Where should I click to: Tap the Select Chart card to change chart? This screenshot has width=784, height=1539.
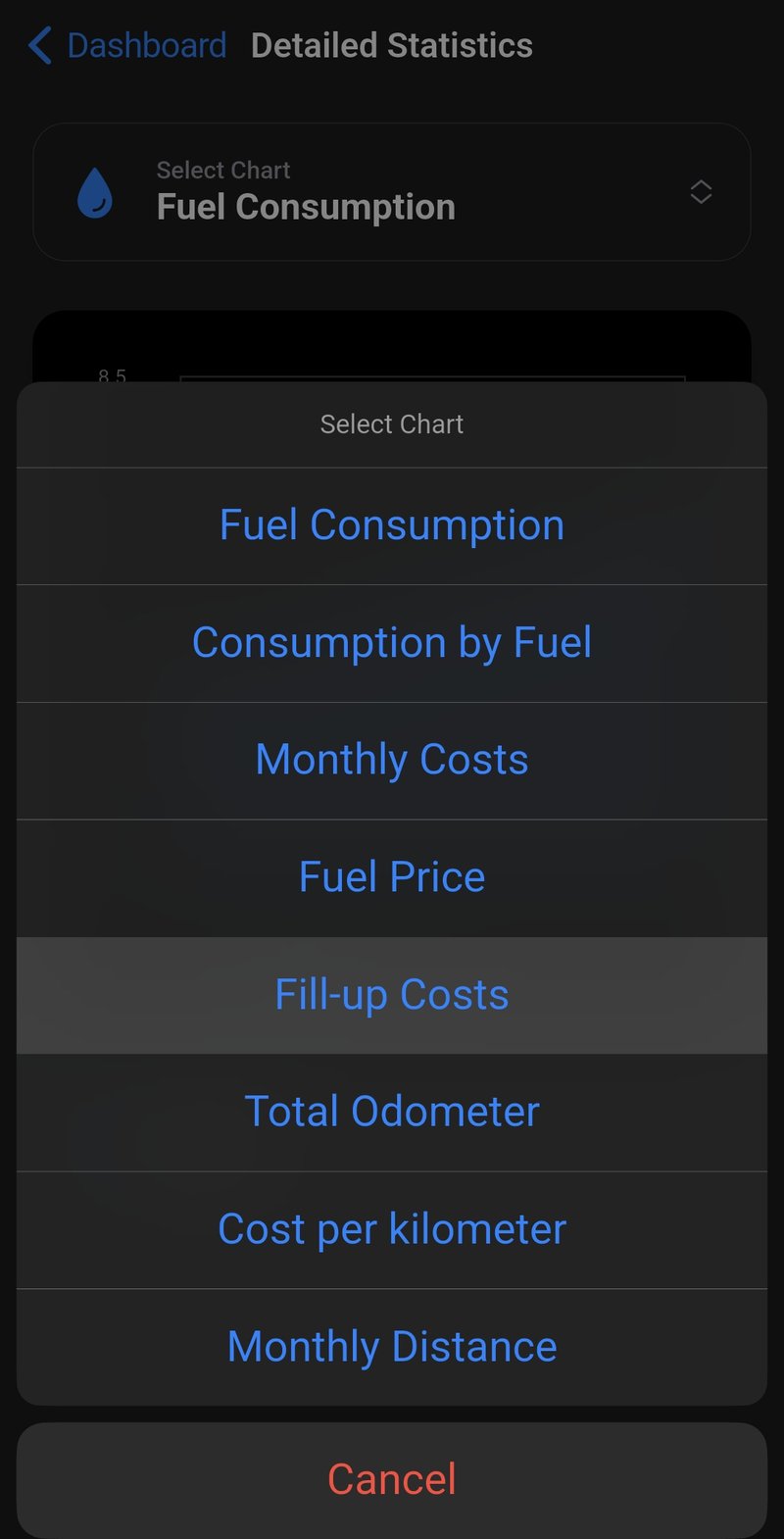pyautogui.click(x=392, y=192)
